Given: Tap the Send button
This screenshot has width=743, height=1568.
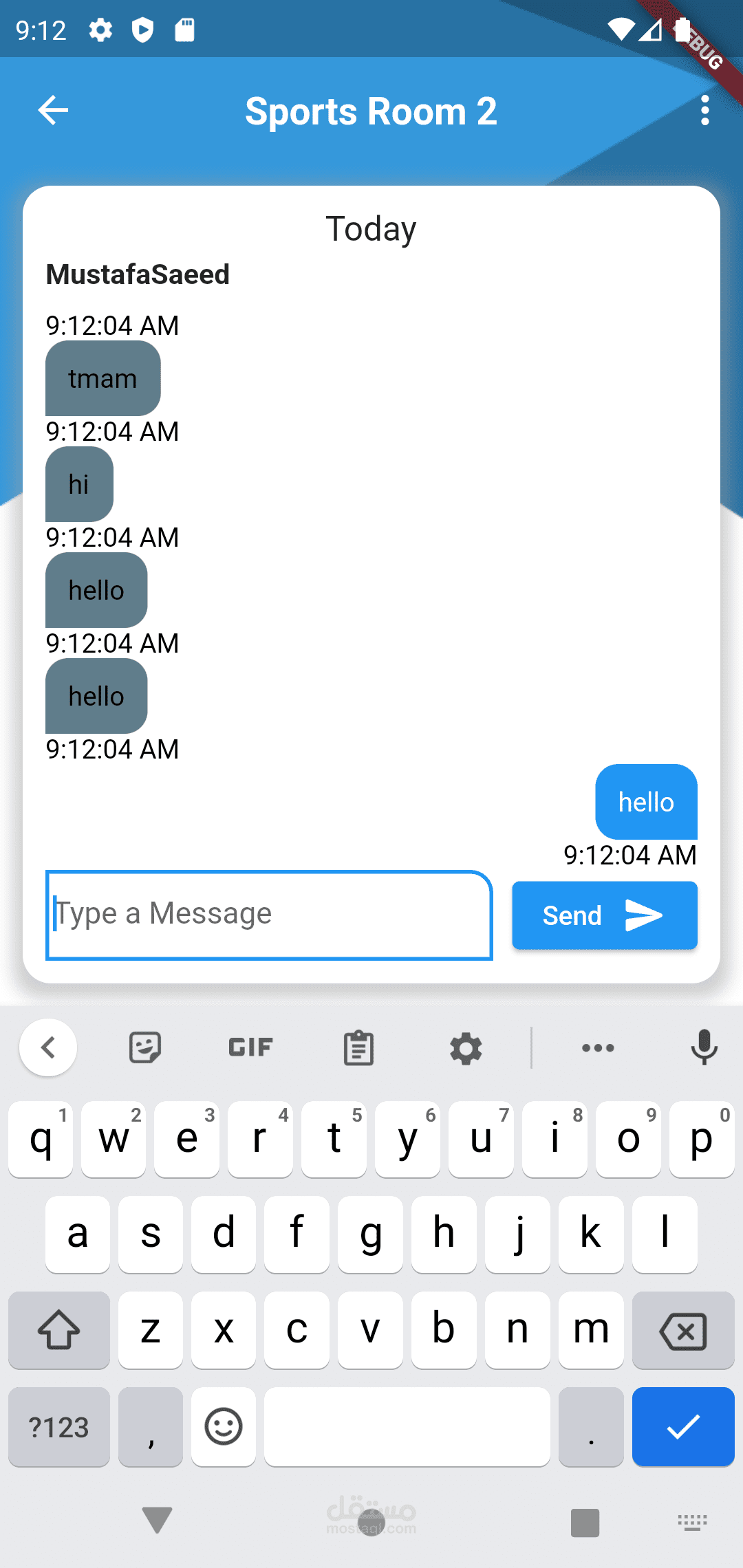Looking at the screenshot, I should pos(605,915).
